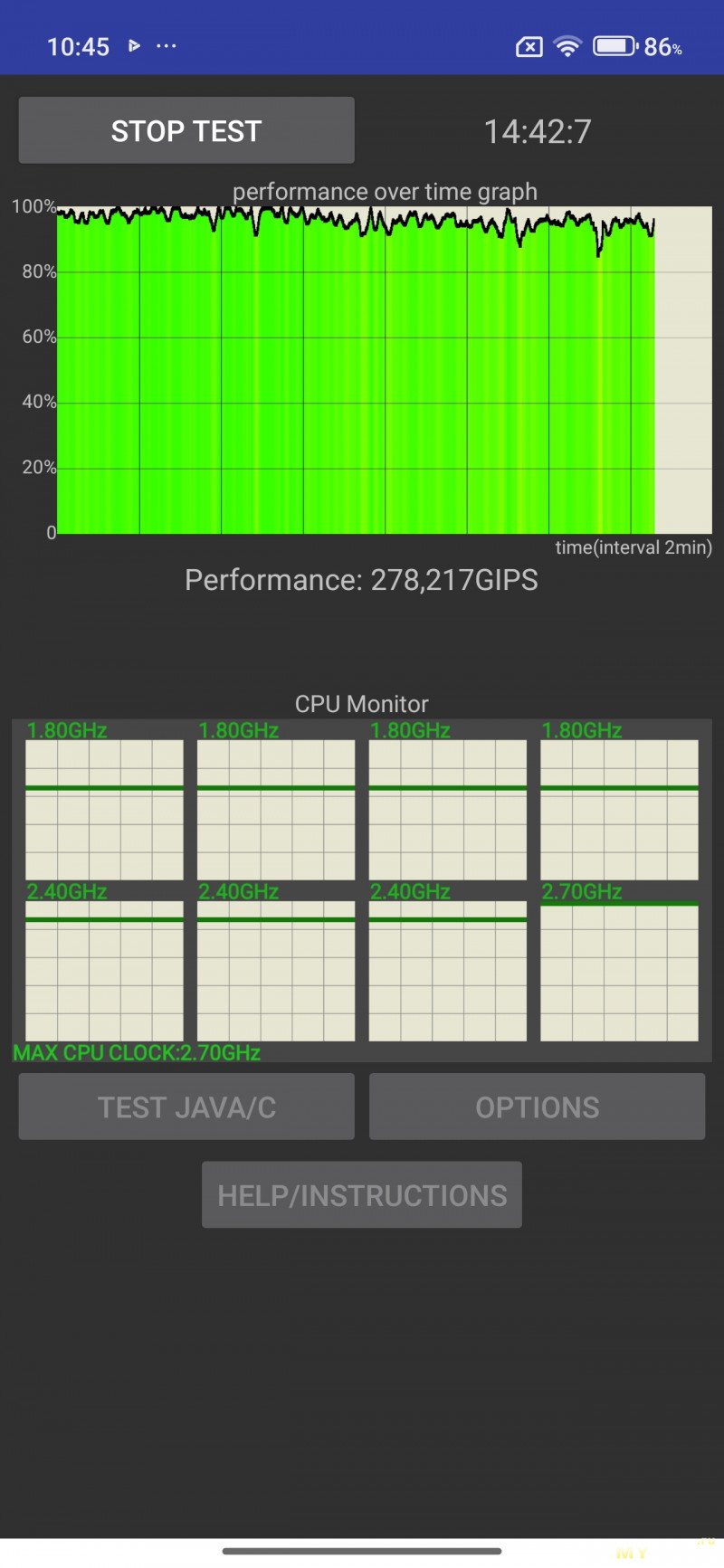Tap the STOP TEST button
The width and height of the screenshot is (724, 1568).
(186, 131)
